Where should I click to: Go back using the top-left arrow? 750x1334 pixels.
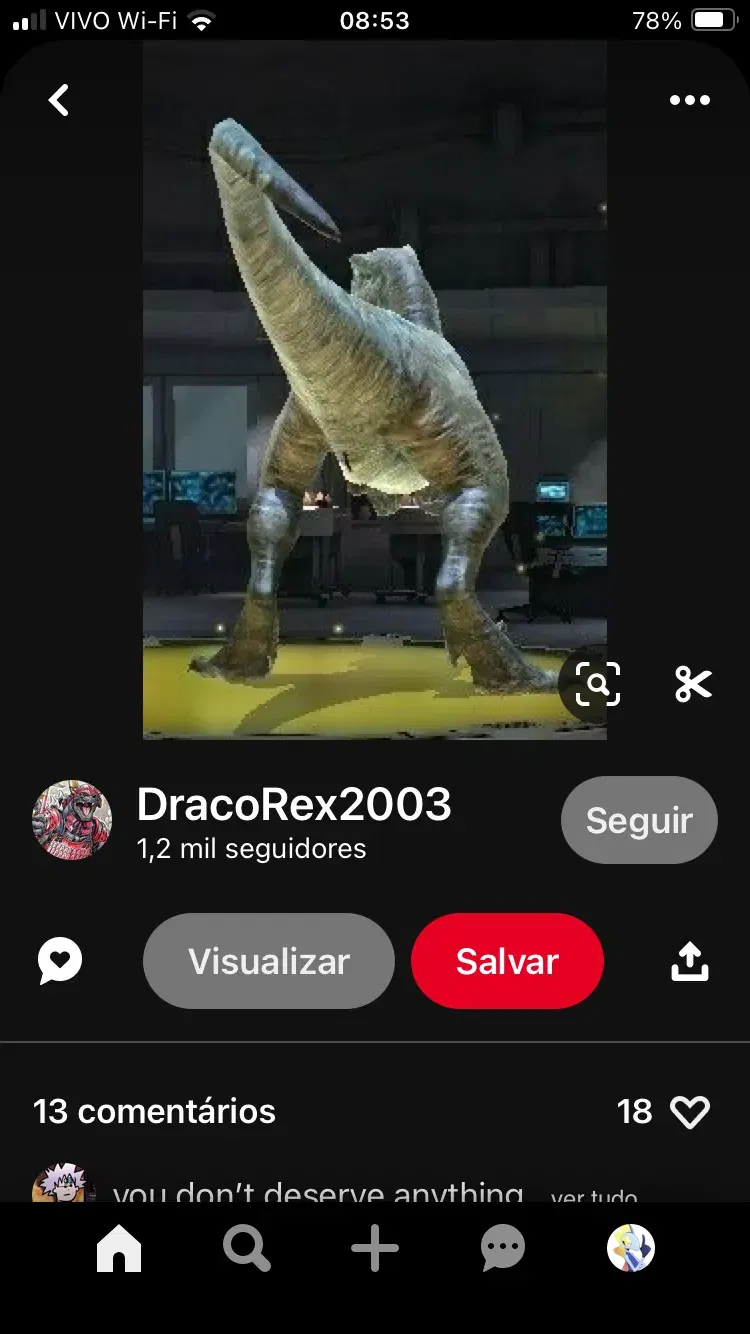pyautogui.click(x=59, y=100)
